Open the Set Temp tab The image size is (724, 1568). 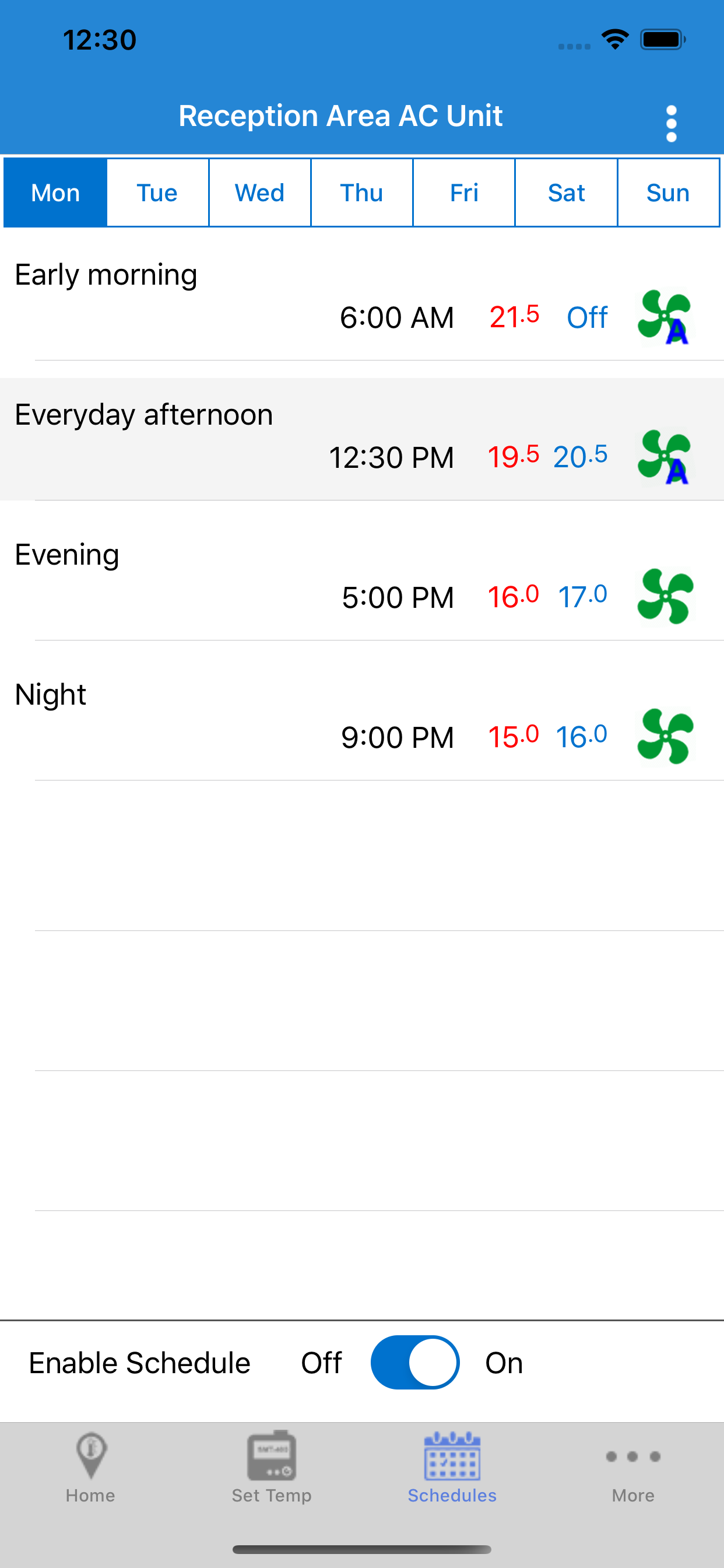271,1468
